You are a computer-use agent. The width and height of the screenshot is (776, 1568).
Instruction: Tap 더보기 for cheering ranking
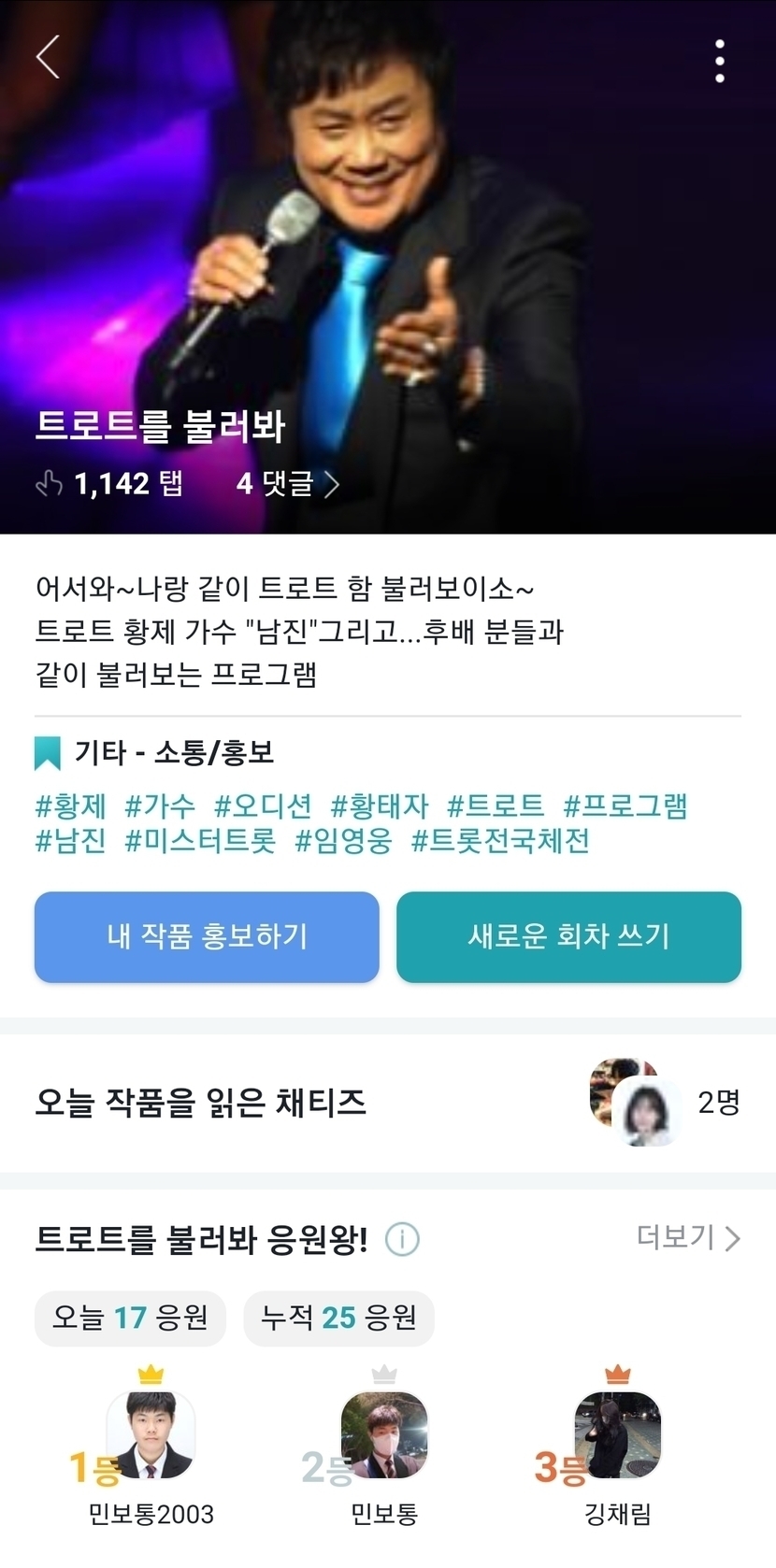[x=688, y=1238]
